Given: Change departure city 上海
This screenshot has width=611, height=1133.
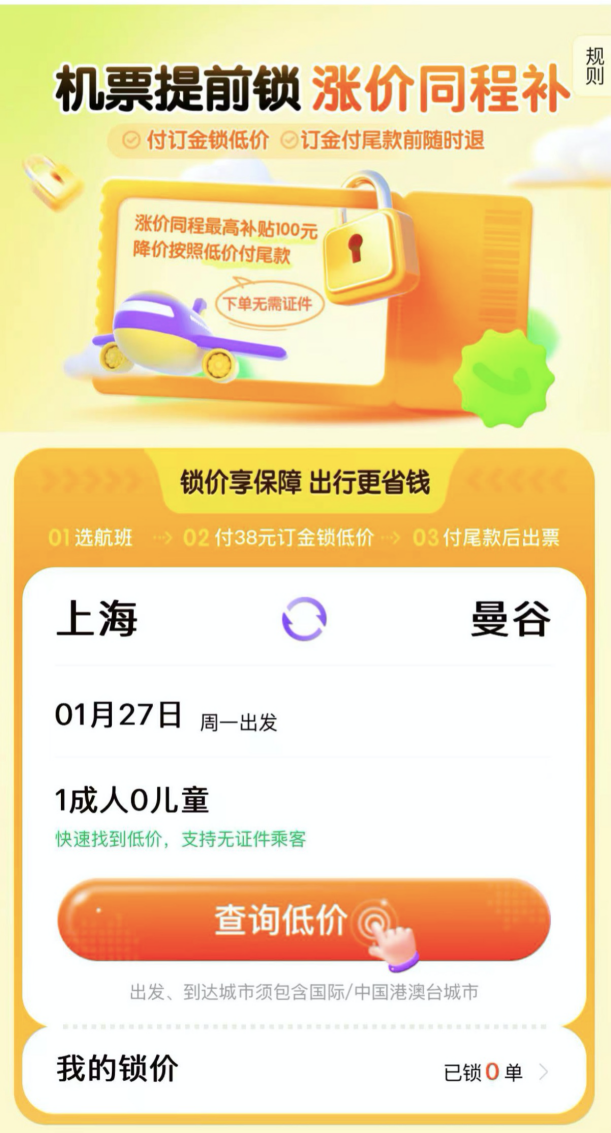Looking at the screenshot, I should [x=97, y=620].
